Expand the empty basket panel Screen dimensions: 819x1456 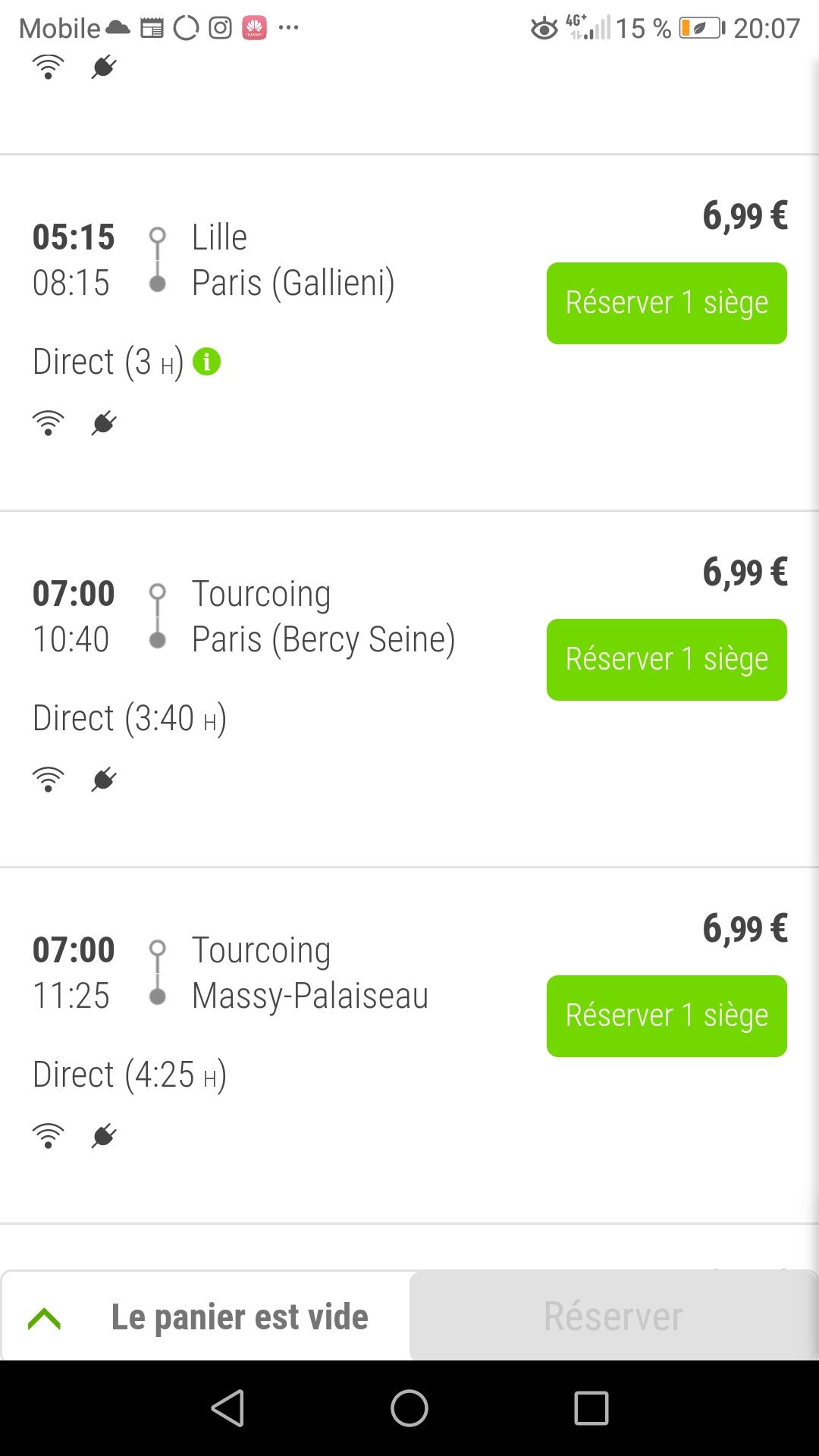pos(44,1319)
